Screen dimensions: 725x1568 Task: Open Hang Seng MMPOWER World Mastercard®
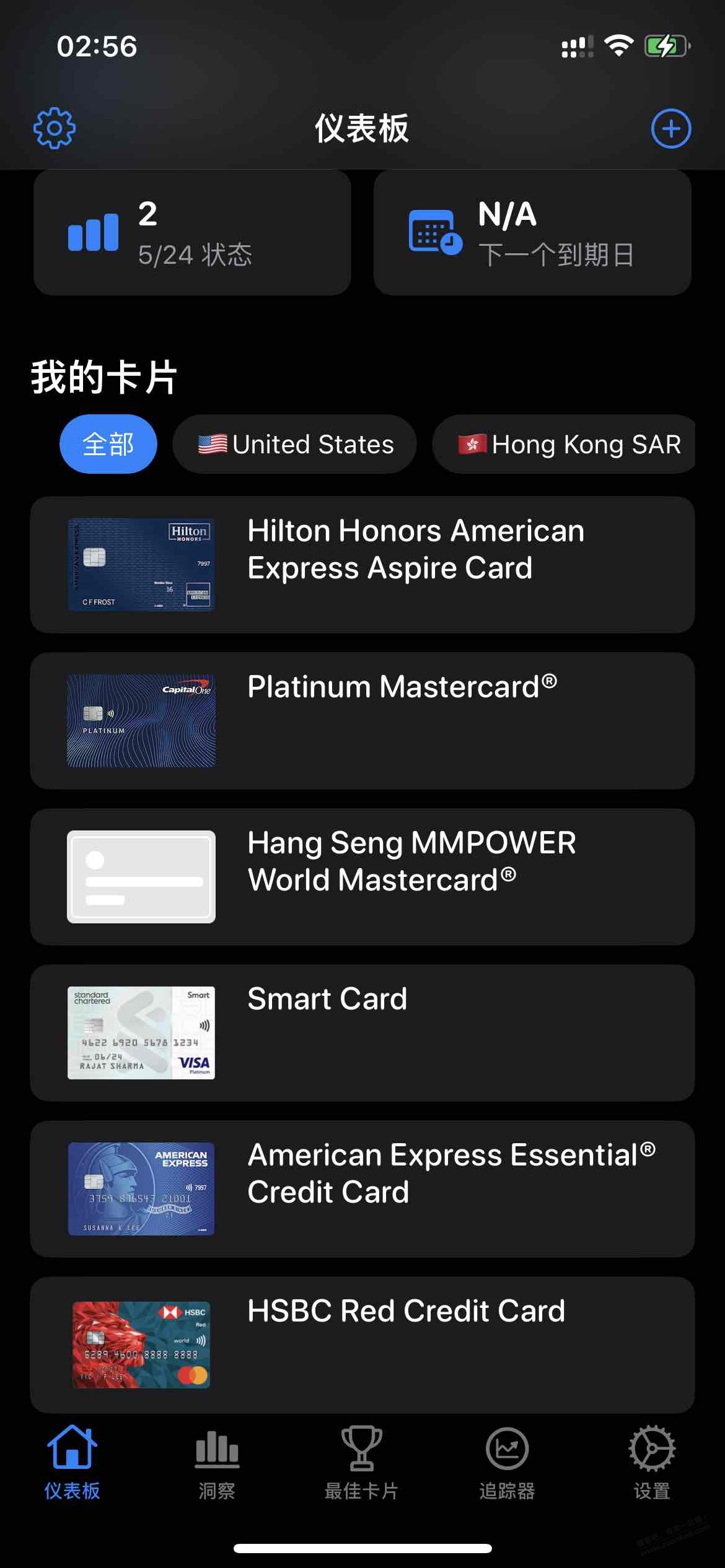[362, 876]
